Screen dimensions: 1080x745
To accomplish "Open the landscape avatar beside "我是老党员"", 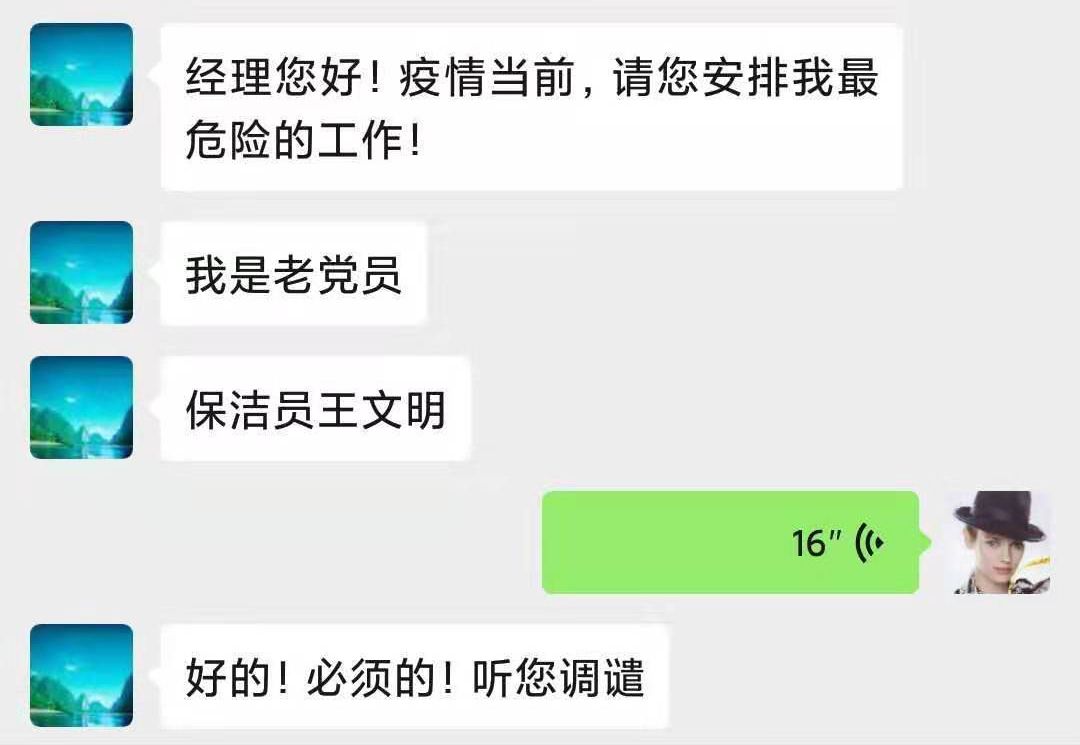I will click(81, 272).
